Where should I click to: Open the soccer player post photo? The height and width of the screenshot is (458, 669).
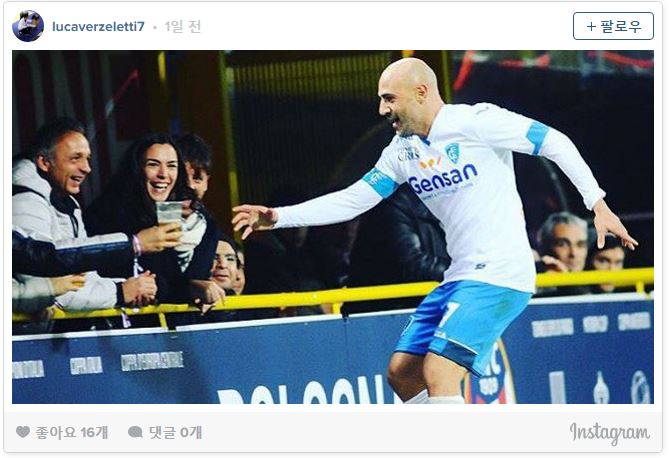(333, 227)
